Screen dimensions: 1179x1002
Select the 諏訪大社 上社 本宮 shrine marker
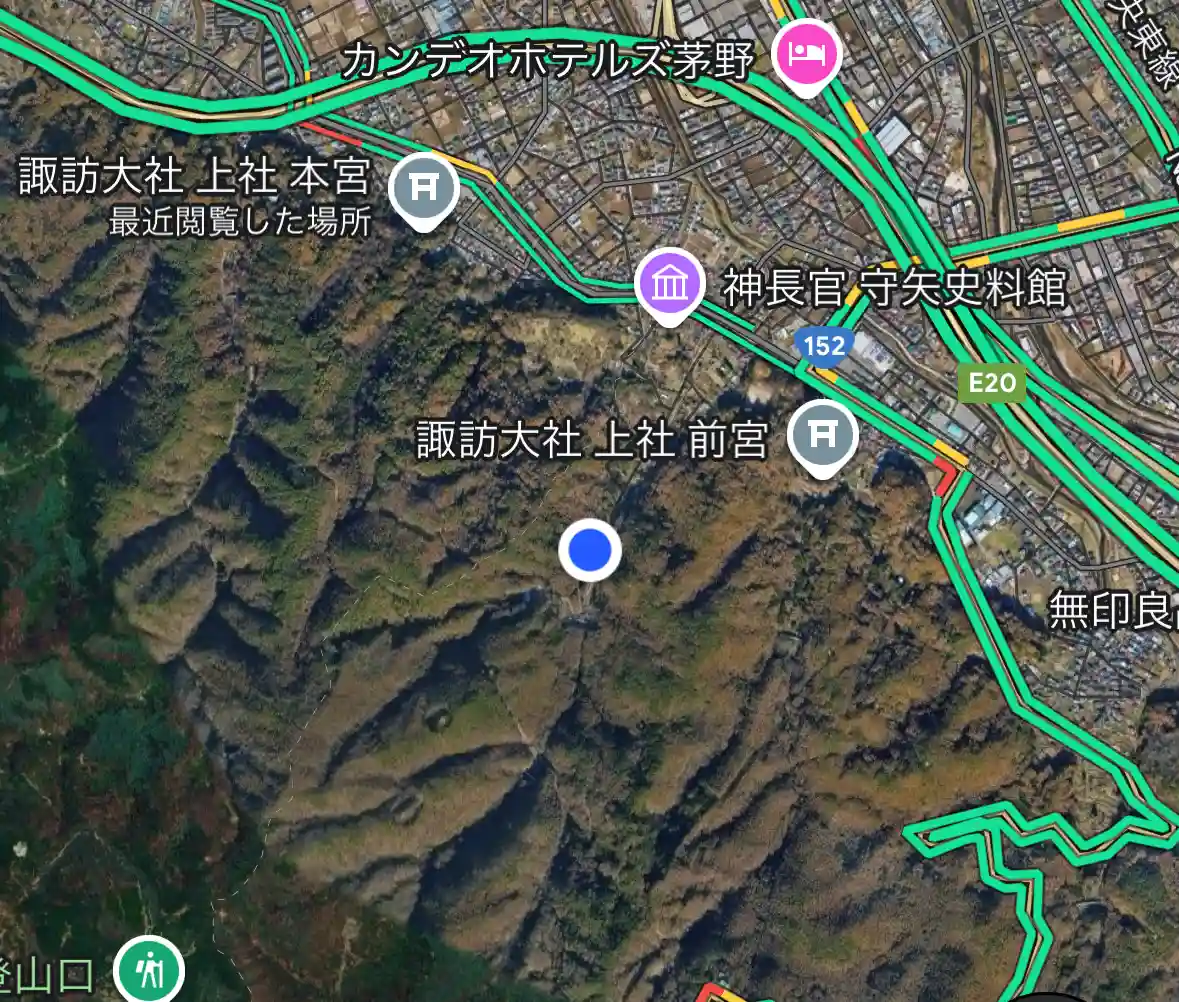pyautogui.click(x=424, y=187)
